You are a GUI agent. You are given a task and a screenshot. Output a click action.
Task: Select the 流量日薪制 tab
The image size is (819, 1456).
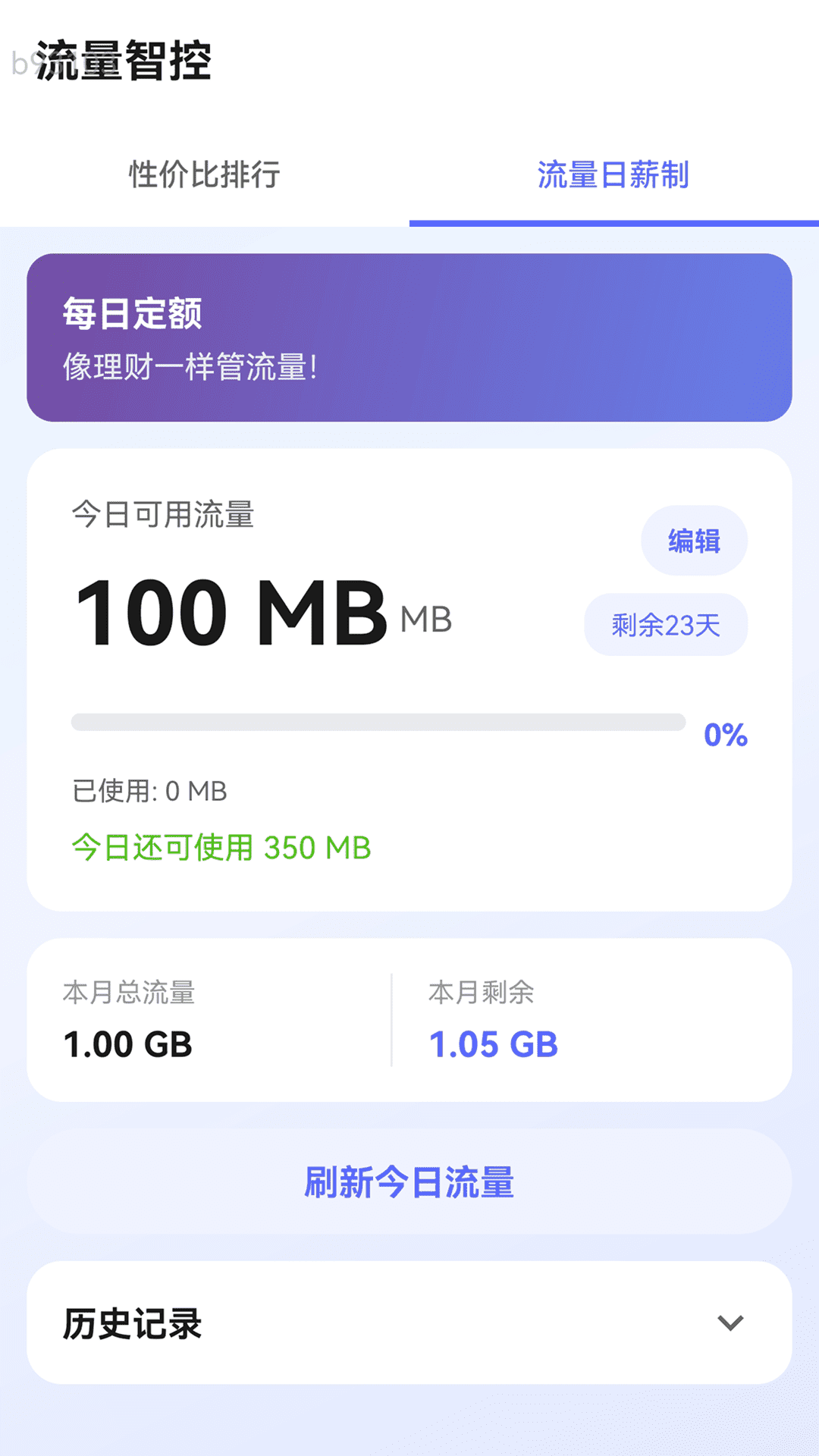(x=614, y=176)
